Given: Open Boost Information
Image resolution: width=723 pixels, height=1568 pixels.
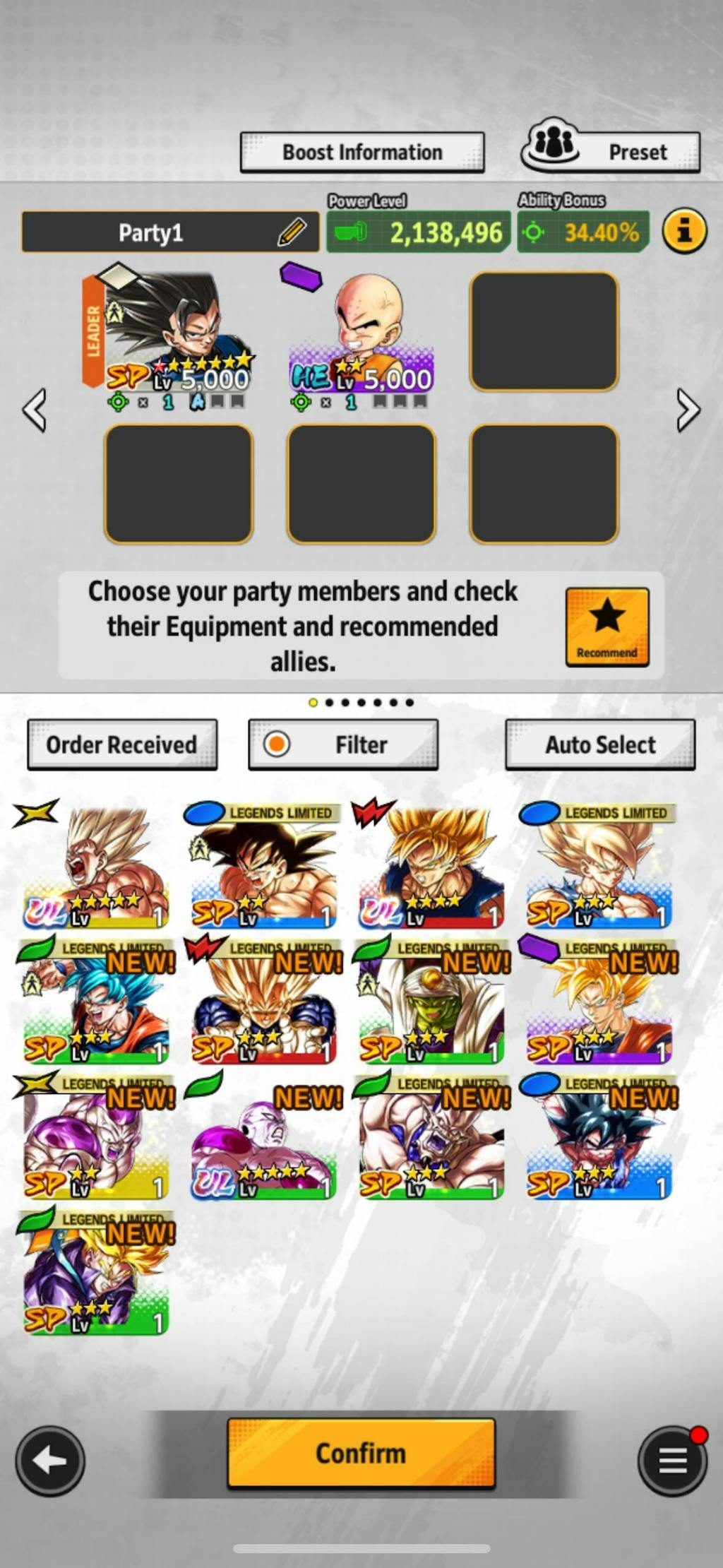Looking at the screenshot, I should [361, 152].
